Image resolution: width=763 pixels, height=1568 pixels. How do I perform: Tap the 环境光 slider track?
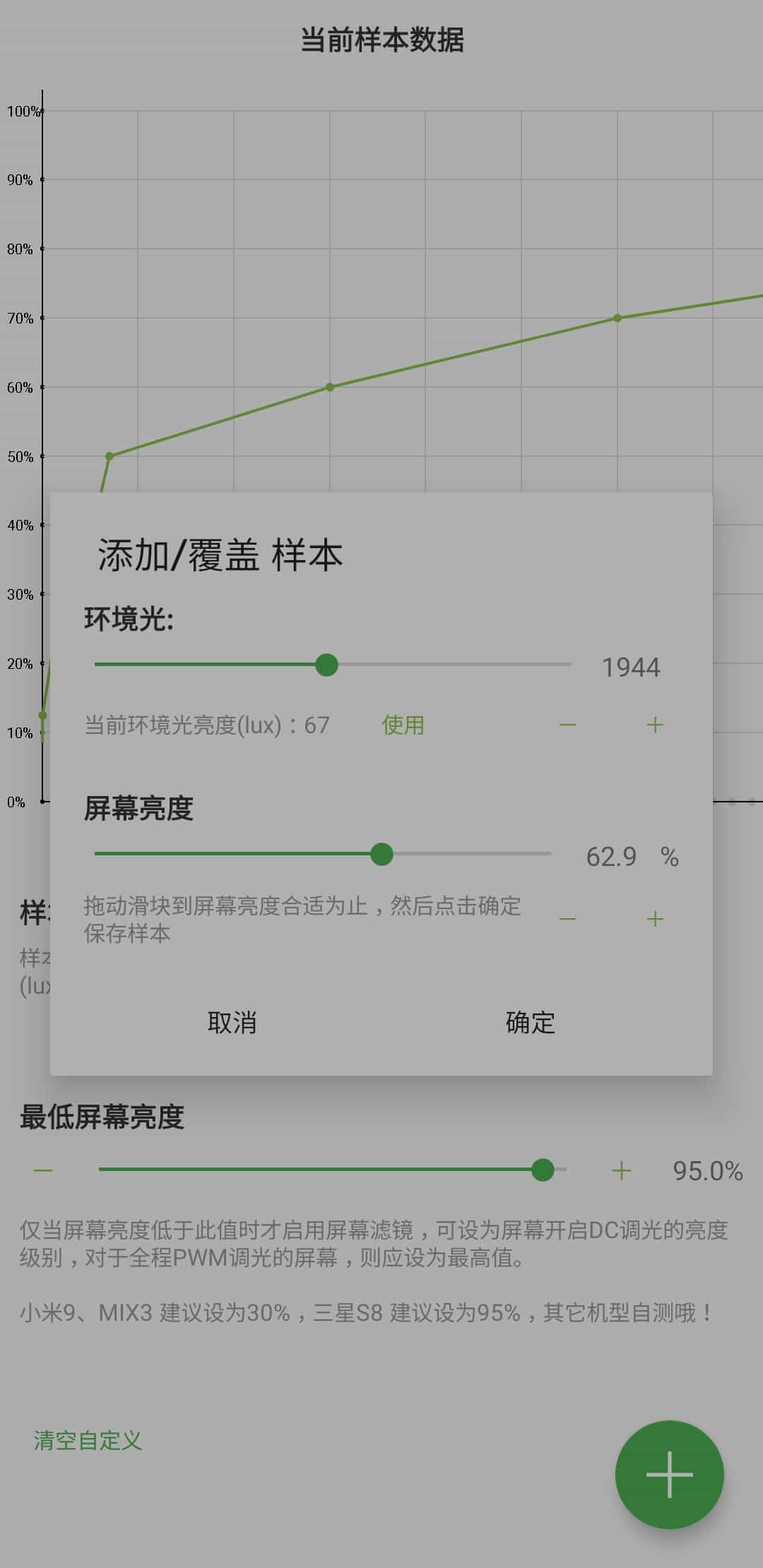click(333, 665)
